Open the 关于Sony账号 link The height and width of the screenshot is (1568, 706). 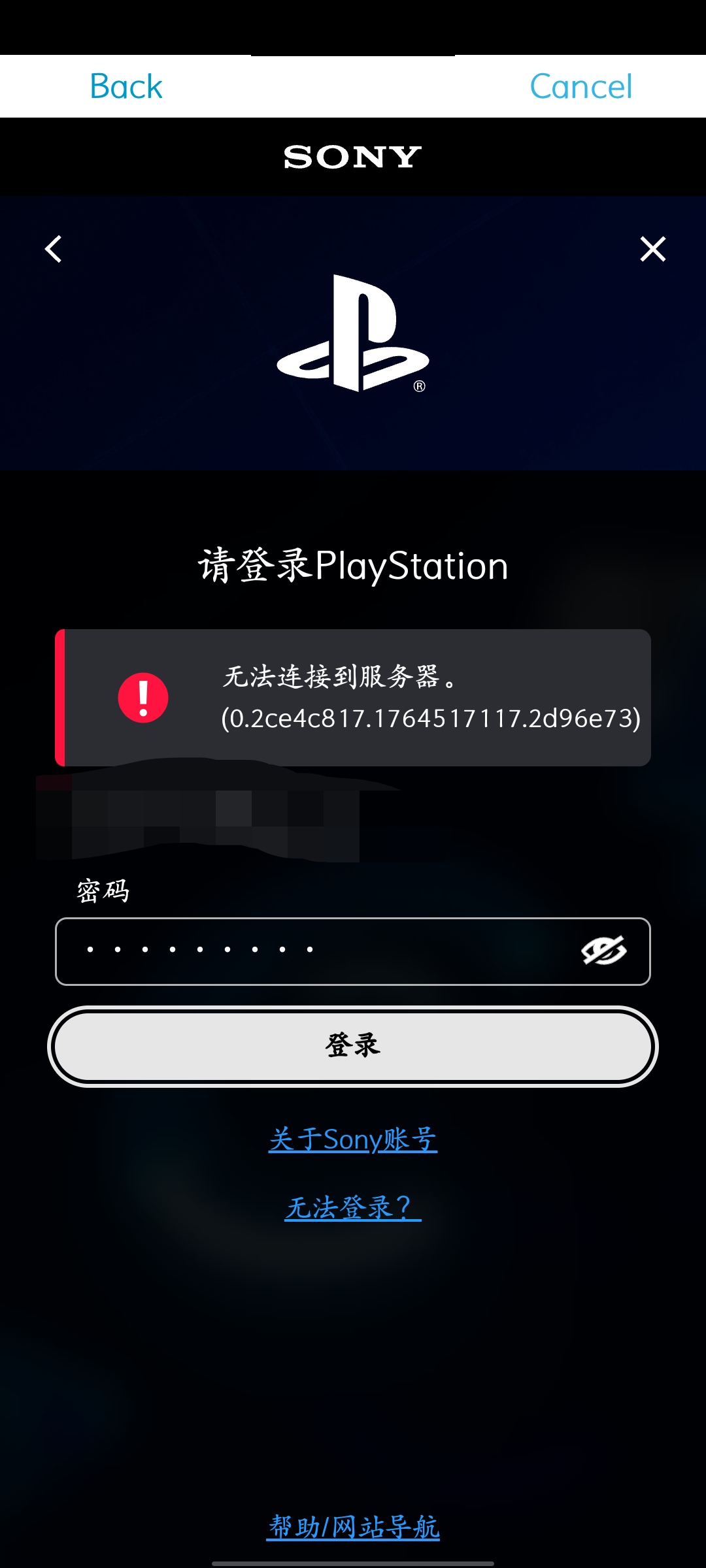pyautogui.click(x=353, y=1139)
